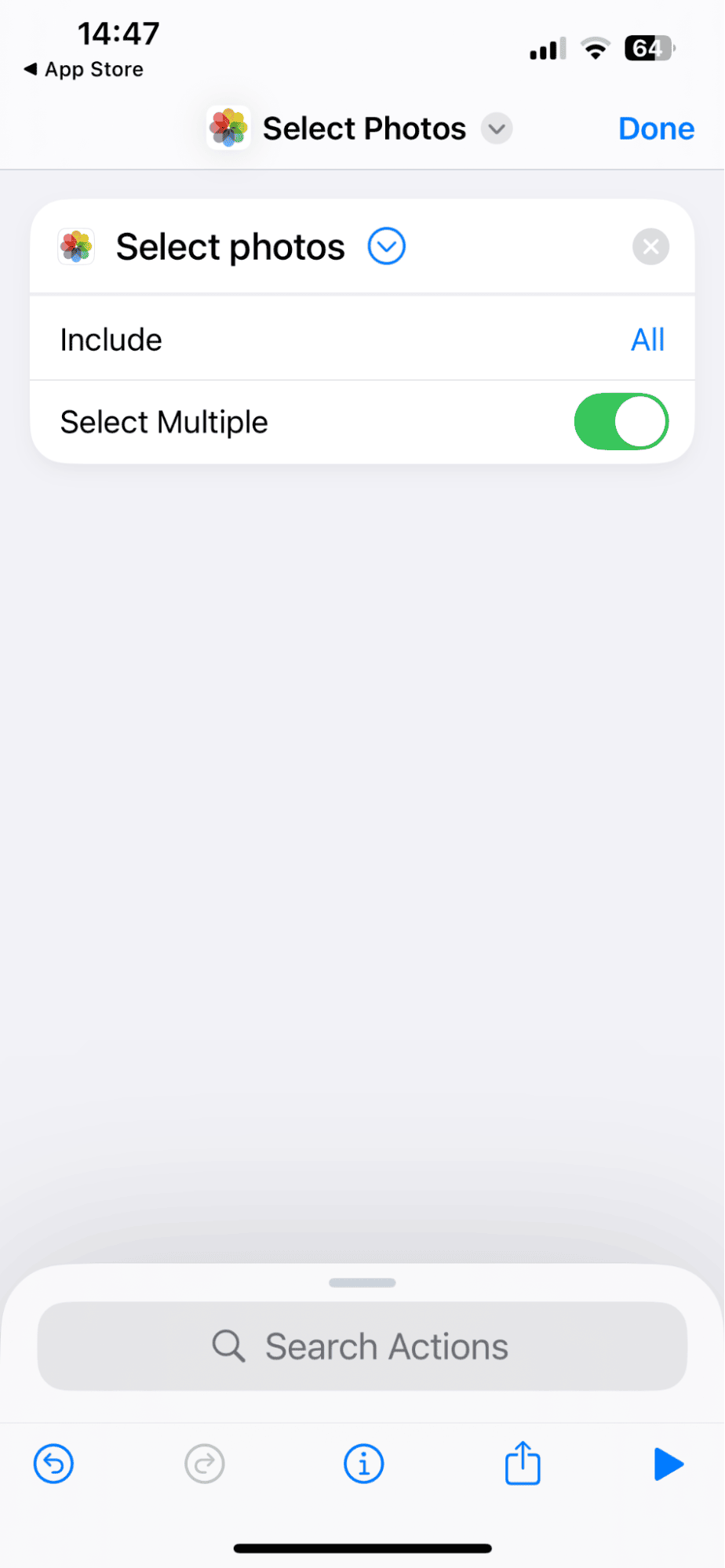Run the shortcut with play button
The image size is (725, 1568).
pyautogui.click(x=669, y=1464)
